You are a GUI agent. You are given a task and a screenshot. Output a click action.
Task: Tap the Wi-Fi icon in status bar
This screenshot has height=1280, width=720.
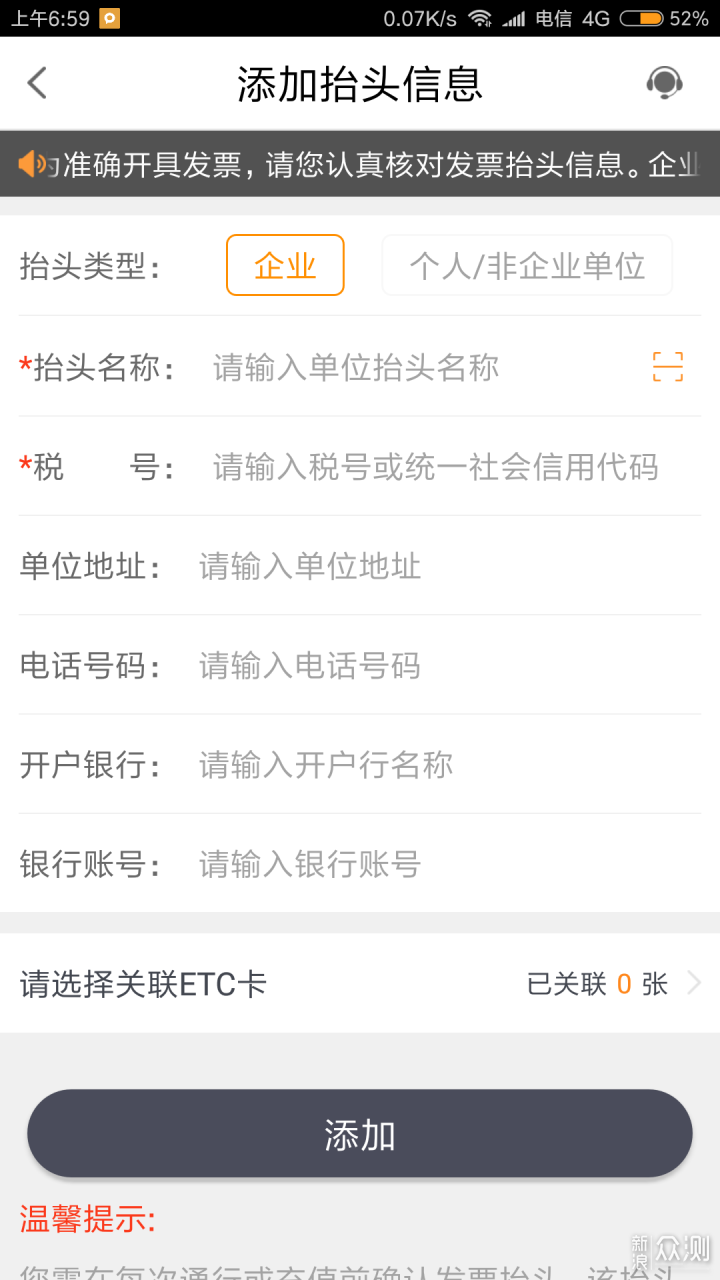pos(481,17)
